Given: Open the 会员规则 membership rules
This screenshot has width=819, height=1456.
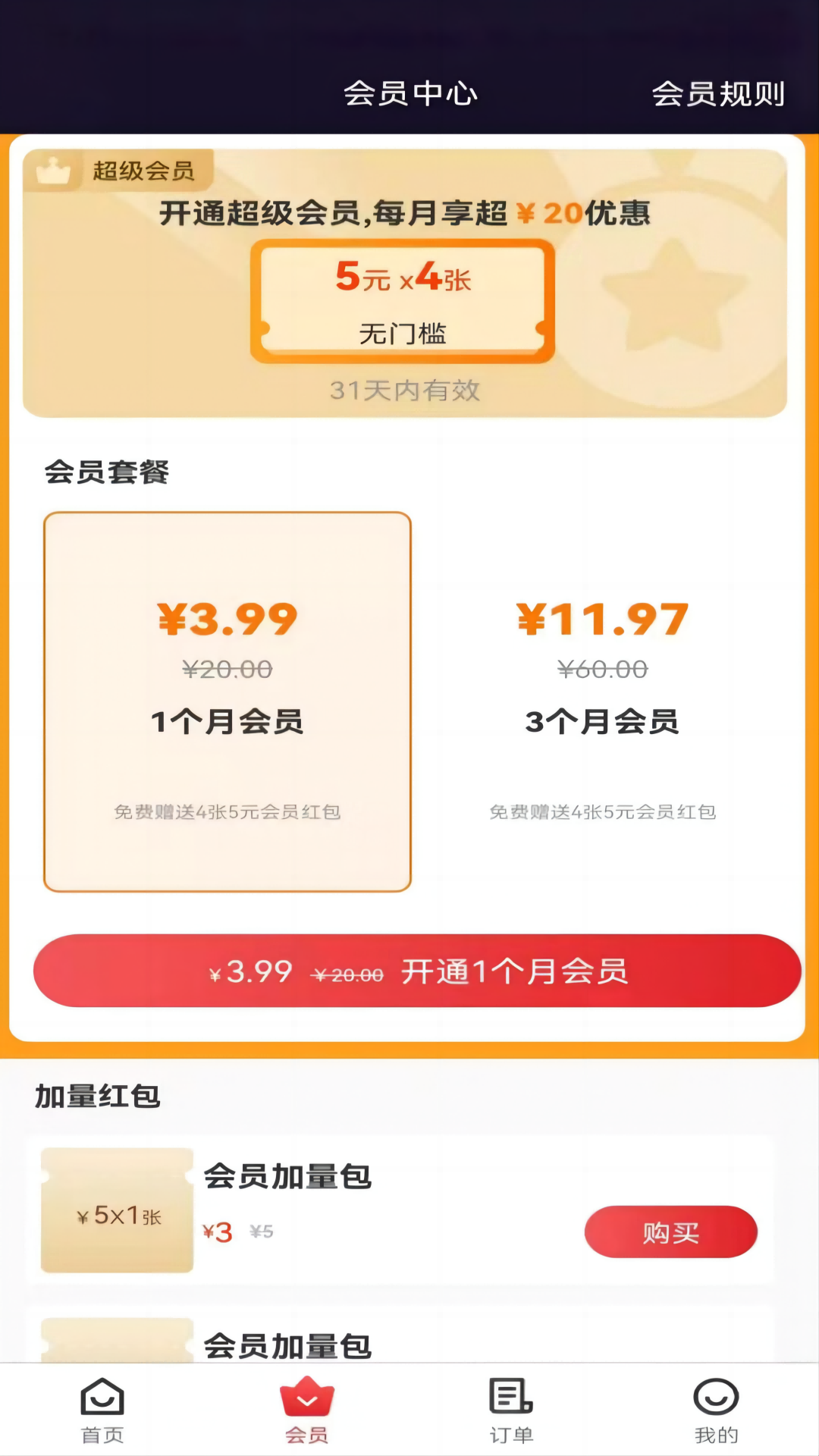Looking at the screenshot, I should 717,94.
